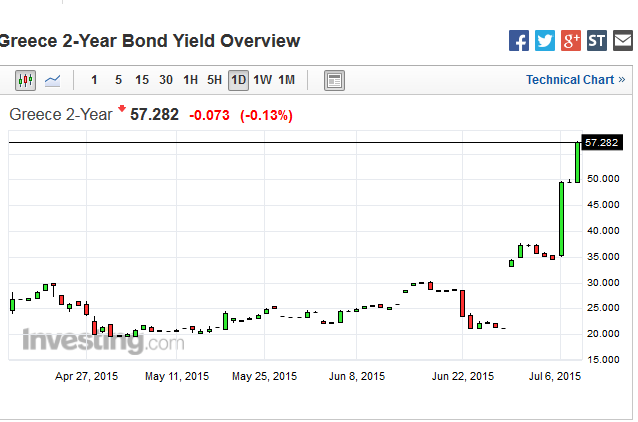Screen dimensions: 638x422
Task: Choose the 15-minute interval
Action: pos(142,80)
